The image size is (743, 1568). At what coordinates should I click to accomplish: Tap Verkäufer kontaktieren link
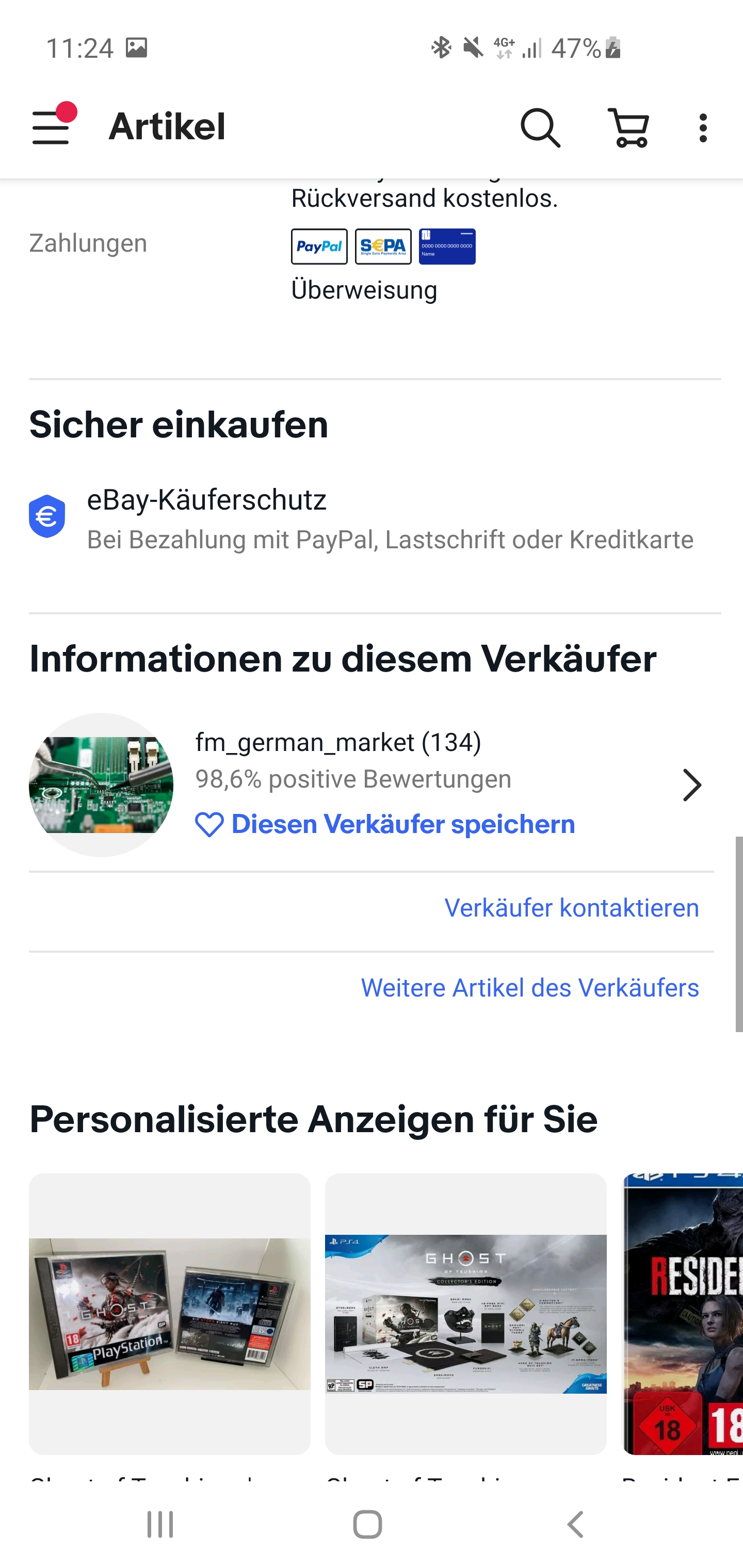coord(571,908)
